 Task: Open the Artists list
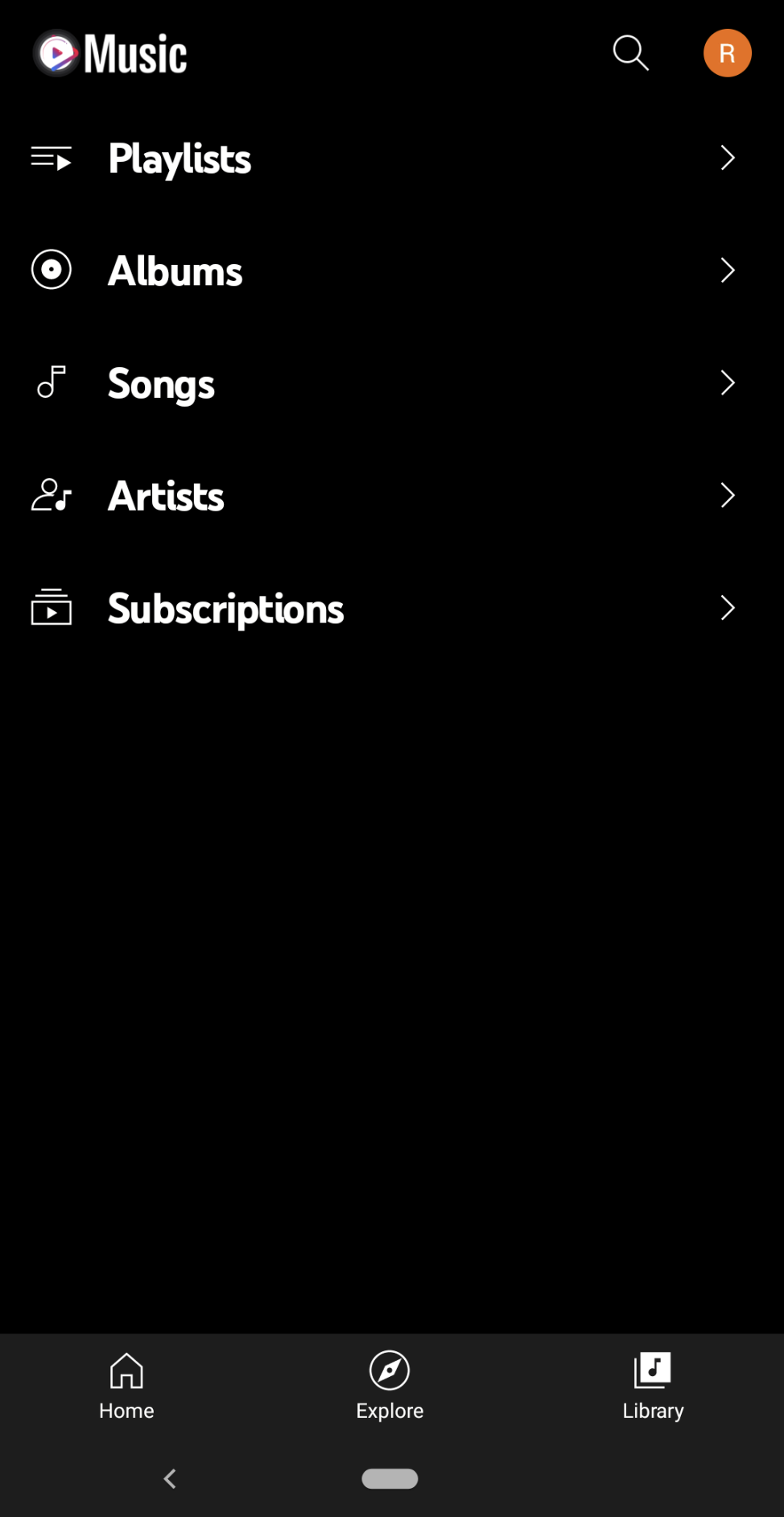(x=165, y=496)
